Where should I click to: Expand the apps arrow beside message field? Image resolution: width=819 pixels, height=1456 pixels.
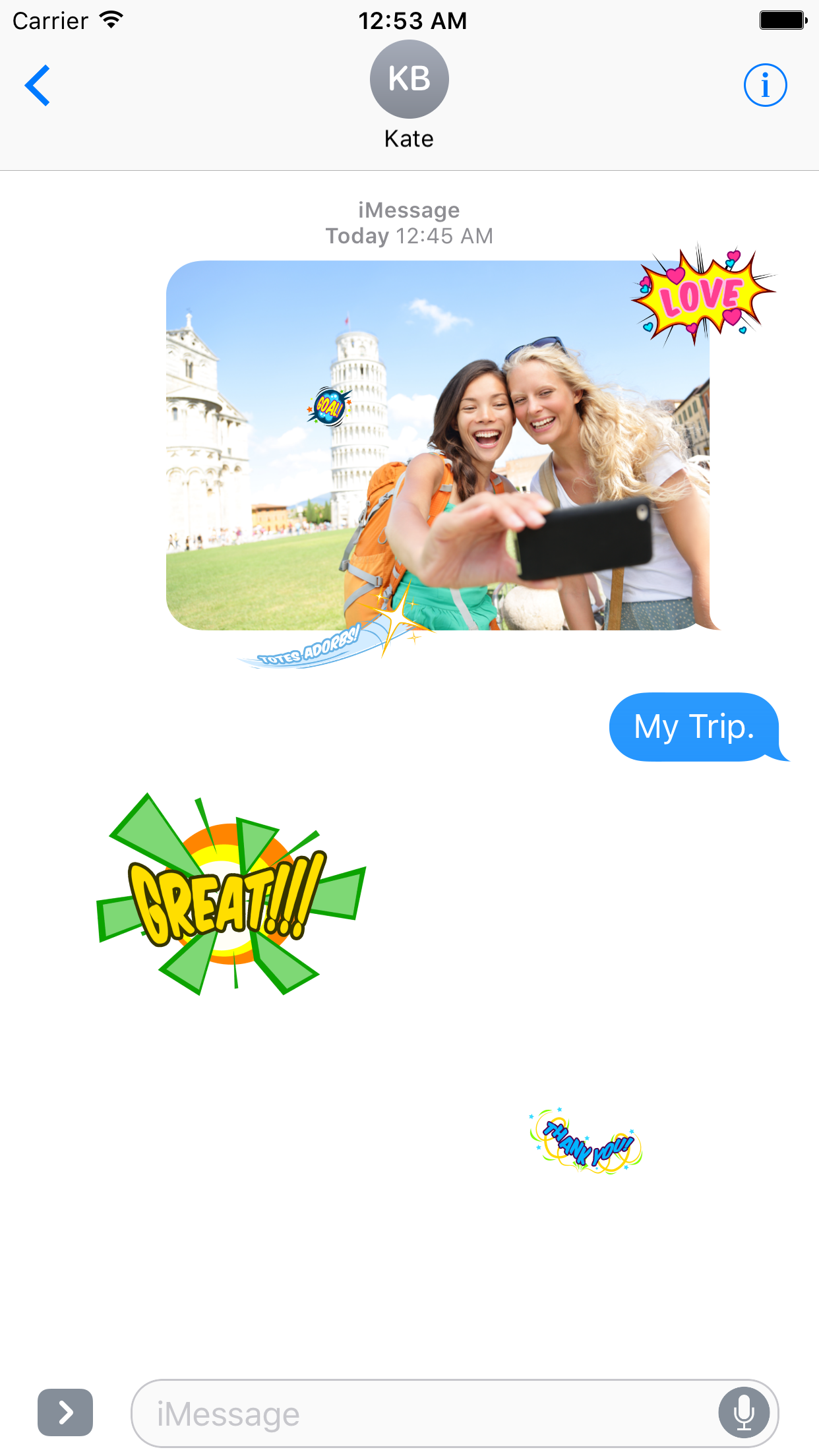point(65,1412)
